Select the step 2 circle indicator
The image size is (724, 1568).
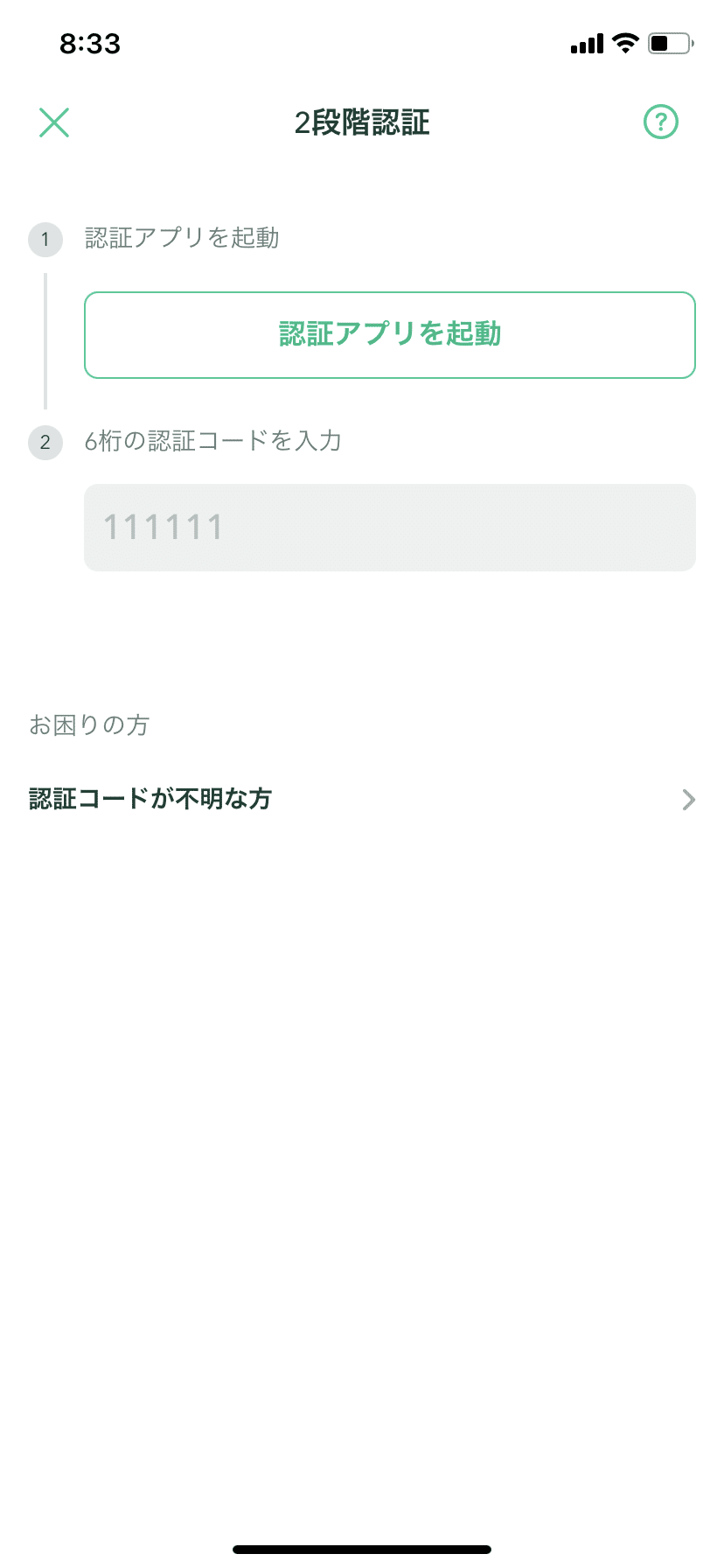pos(45,443)
